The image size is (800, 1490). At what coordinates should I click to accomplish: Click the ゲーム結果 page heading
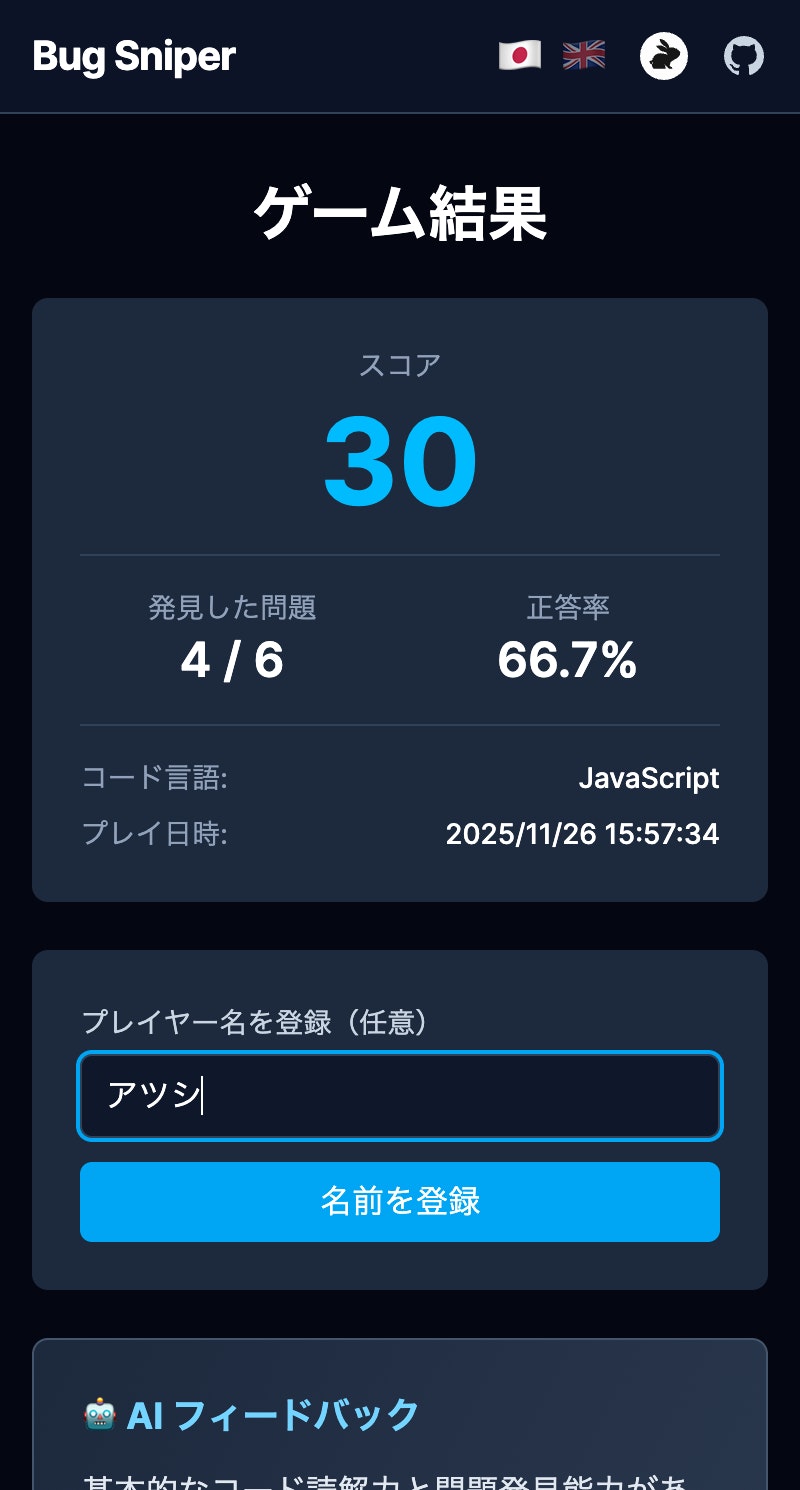click(x=400, y=208)
